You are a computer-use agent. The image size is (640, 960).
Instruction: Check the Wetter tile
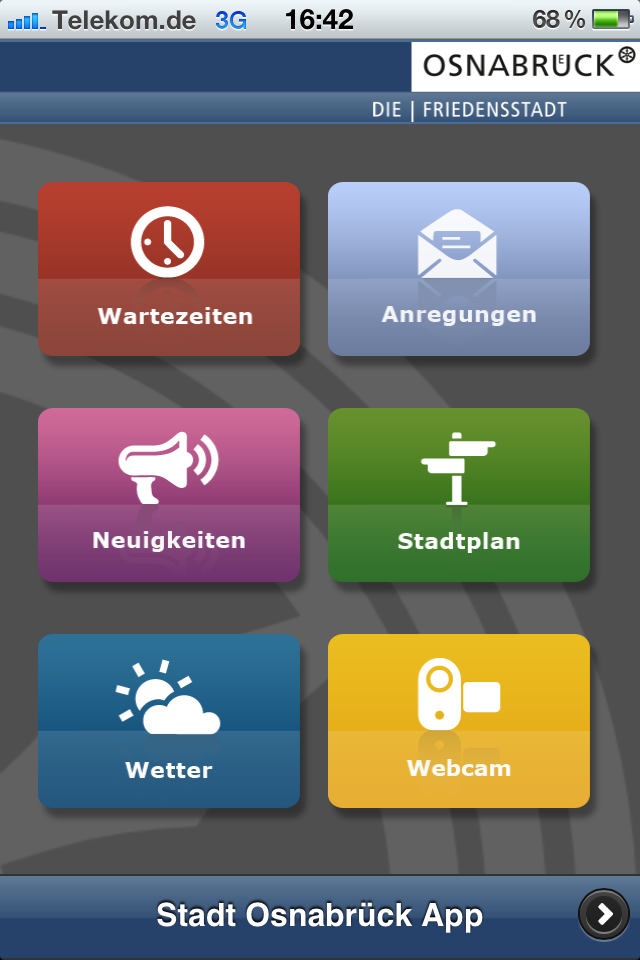(x=169, y=721)
